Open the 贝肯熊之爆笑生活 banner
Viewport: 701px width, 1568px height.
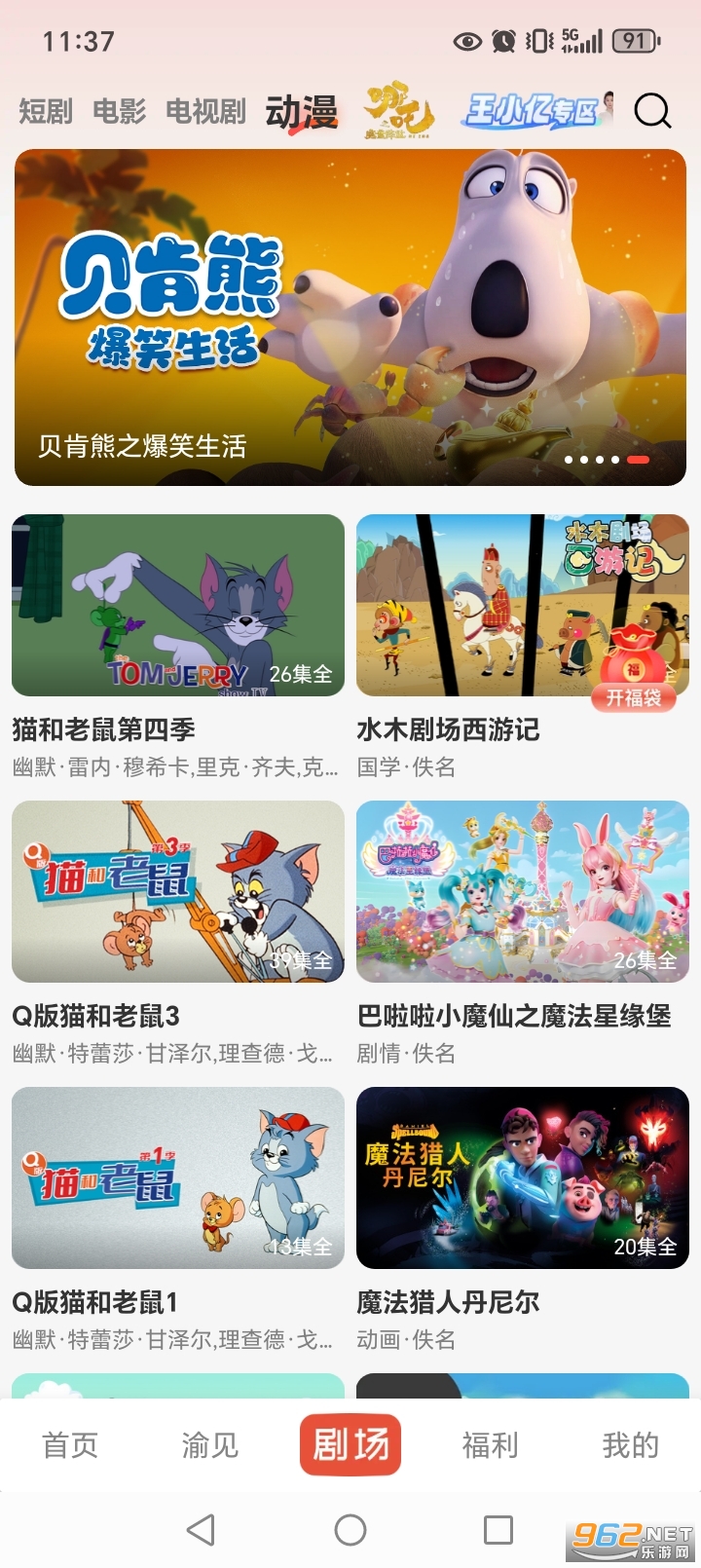pyautogui.click(x=350, y=317)
